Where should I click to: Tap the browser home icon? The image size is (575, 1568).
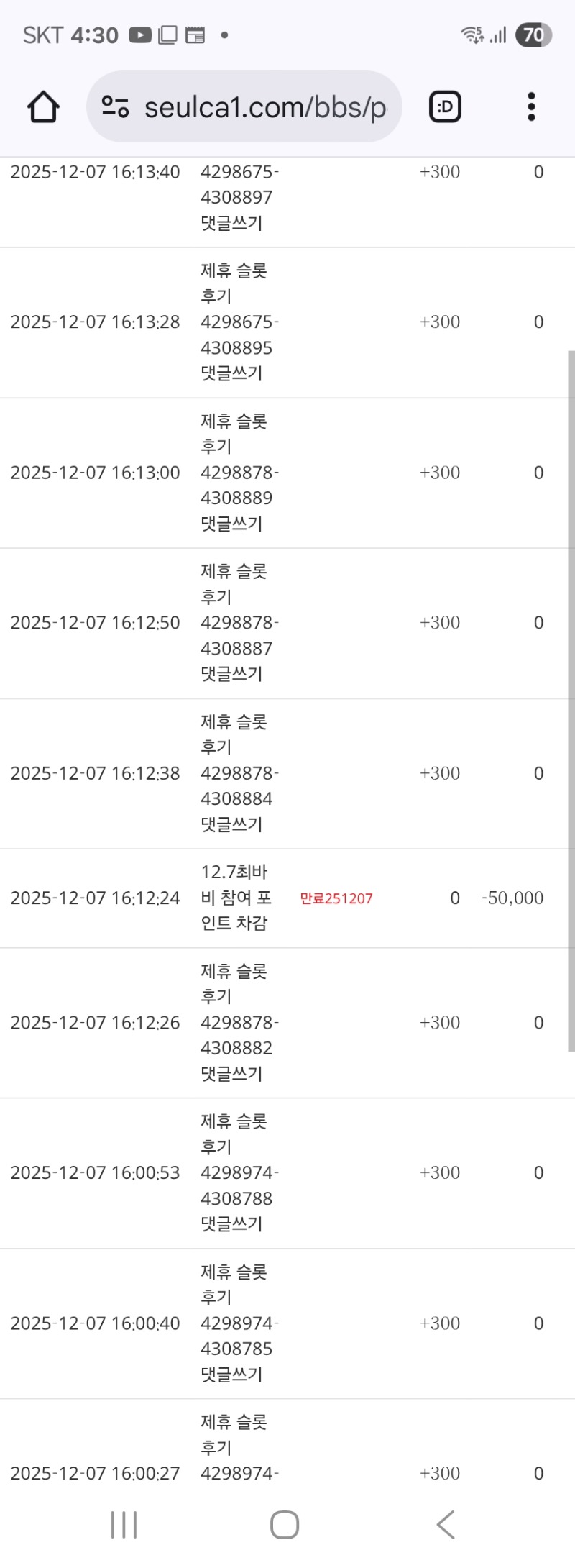pyautogui.click(x=43, y=106)
